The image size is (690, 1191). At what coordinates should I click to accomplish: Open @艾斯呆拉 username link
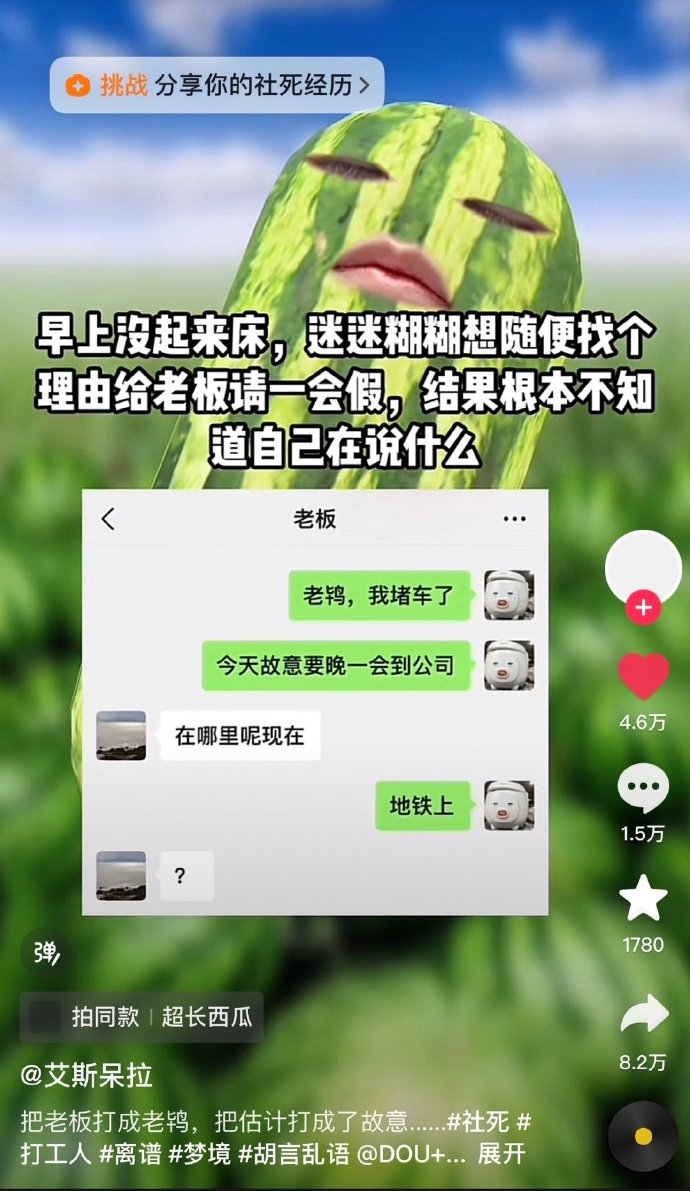click(87, 1076)
